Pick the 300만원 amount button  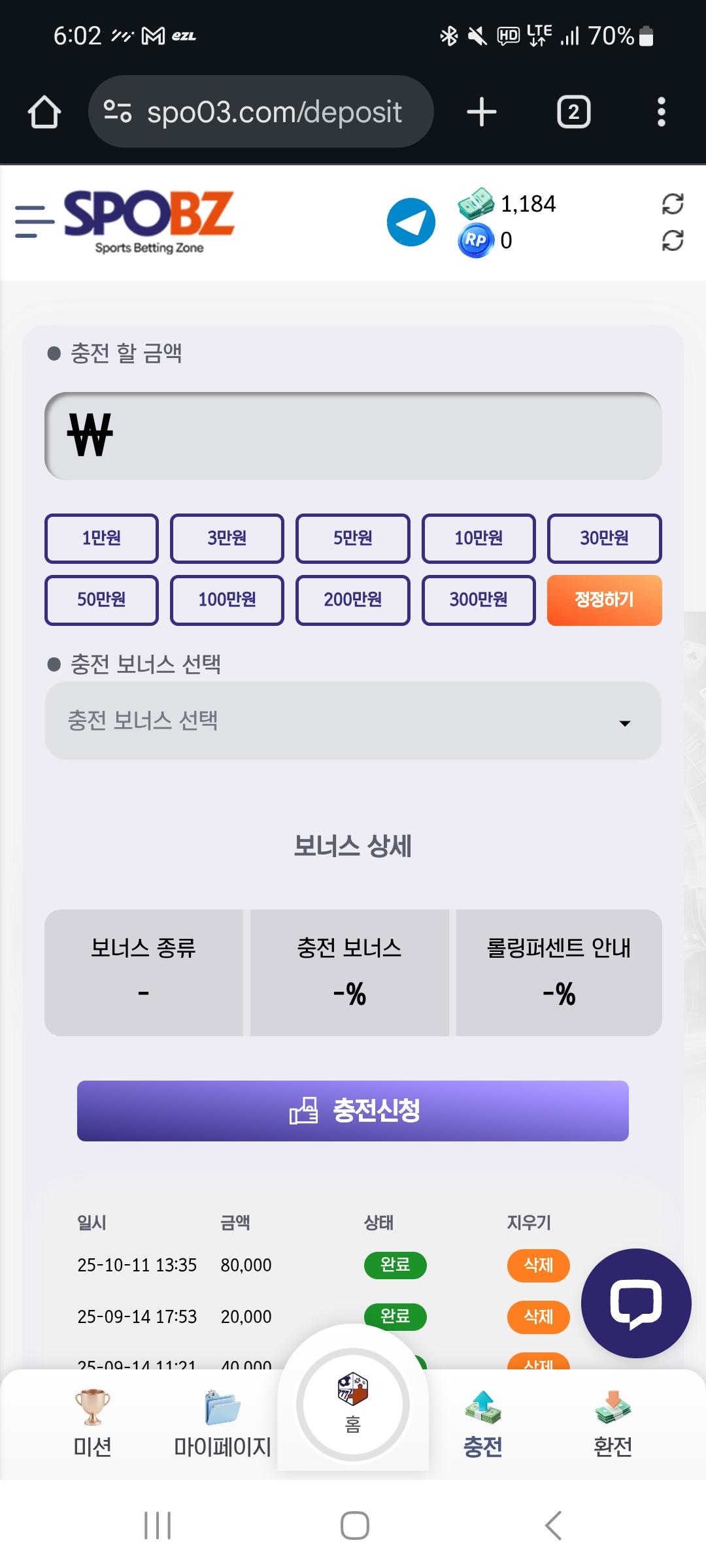coord(479,600)
